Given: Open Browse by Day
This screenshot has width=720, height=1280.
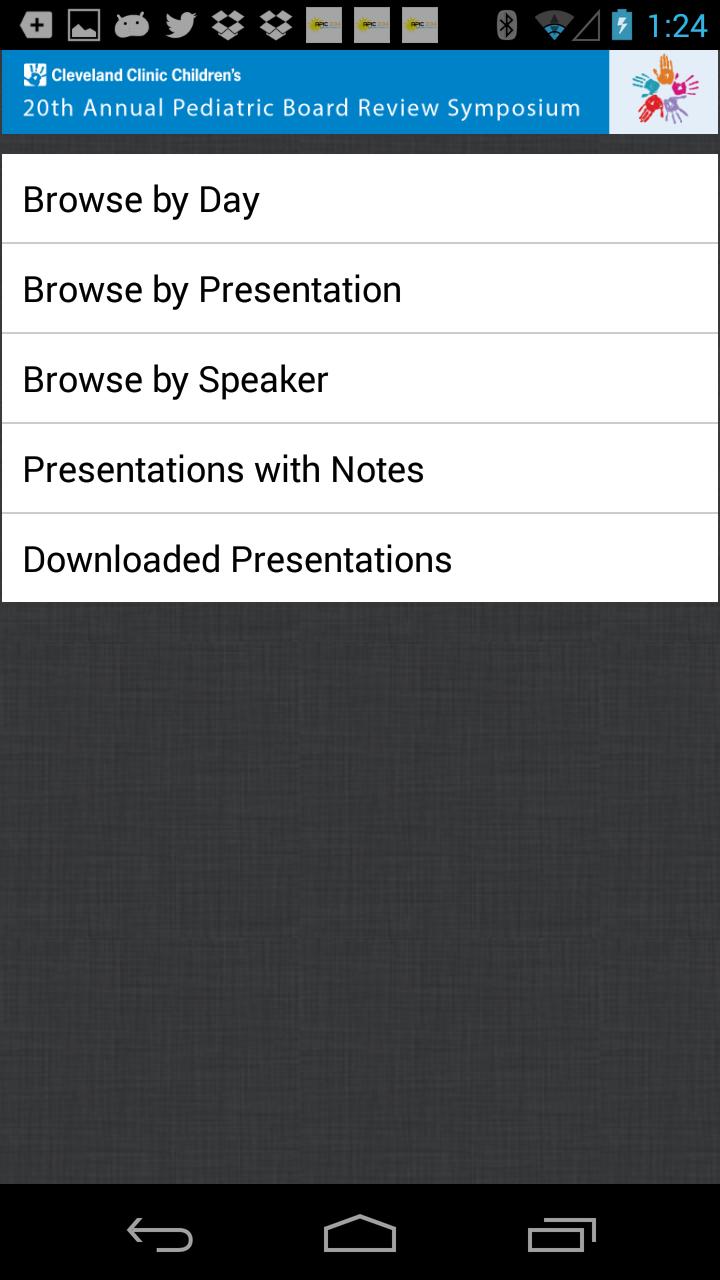Looking at the screenshot, I should [360, 199].
